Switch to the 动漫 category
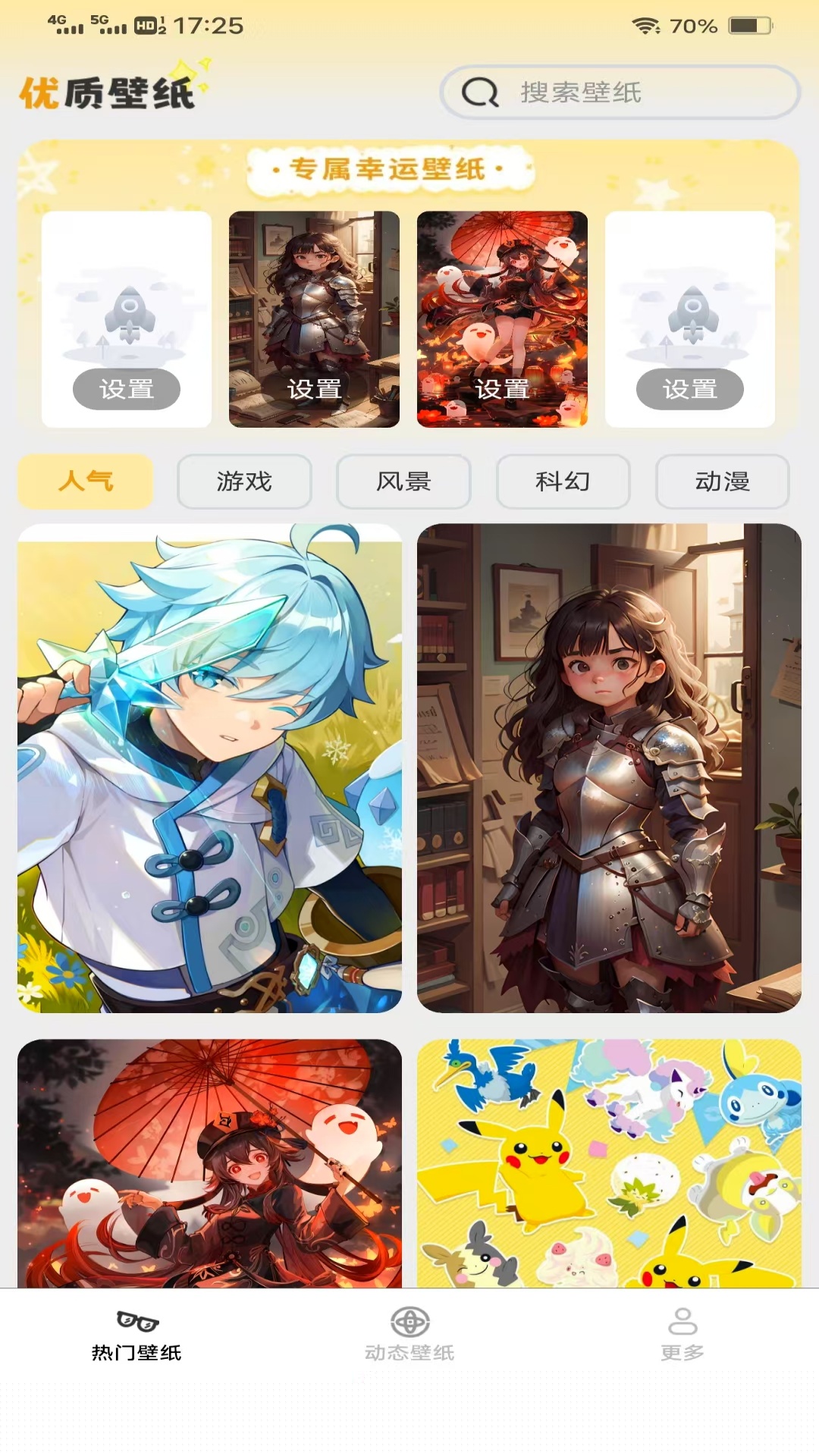 coord(722,482)
